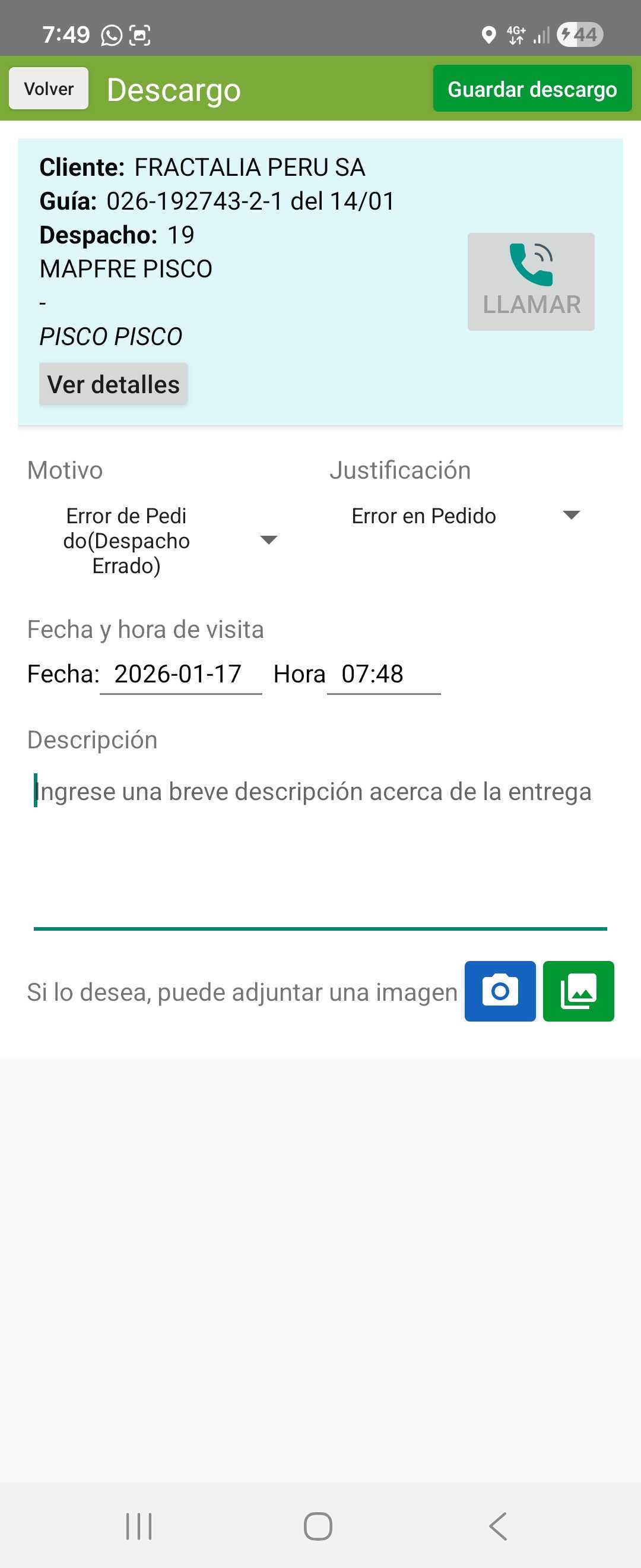
Task: Open recent apps from the navigation bar
Action: point(139,1526)
